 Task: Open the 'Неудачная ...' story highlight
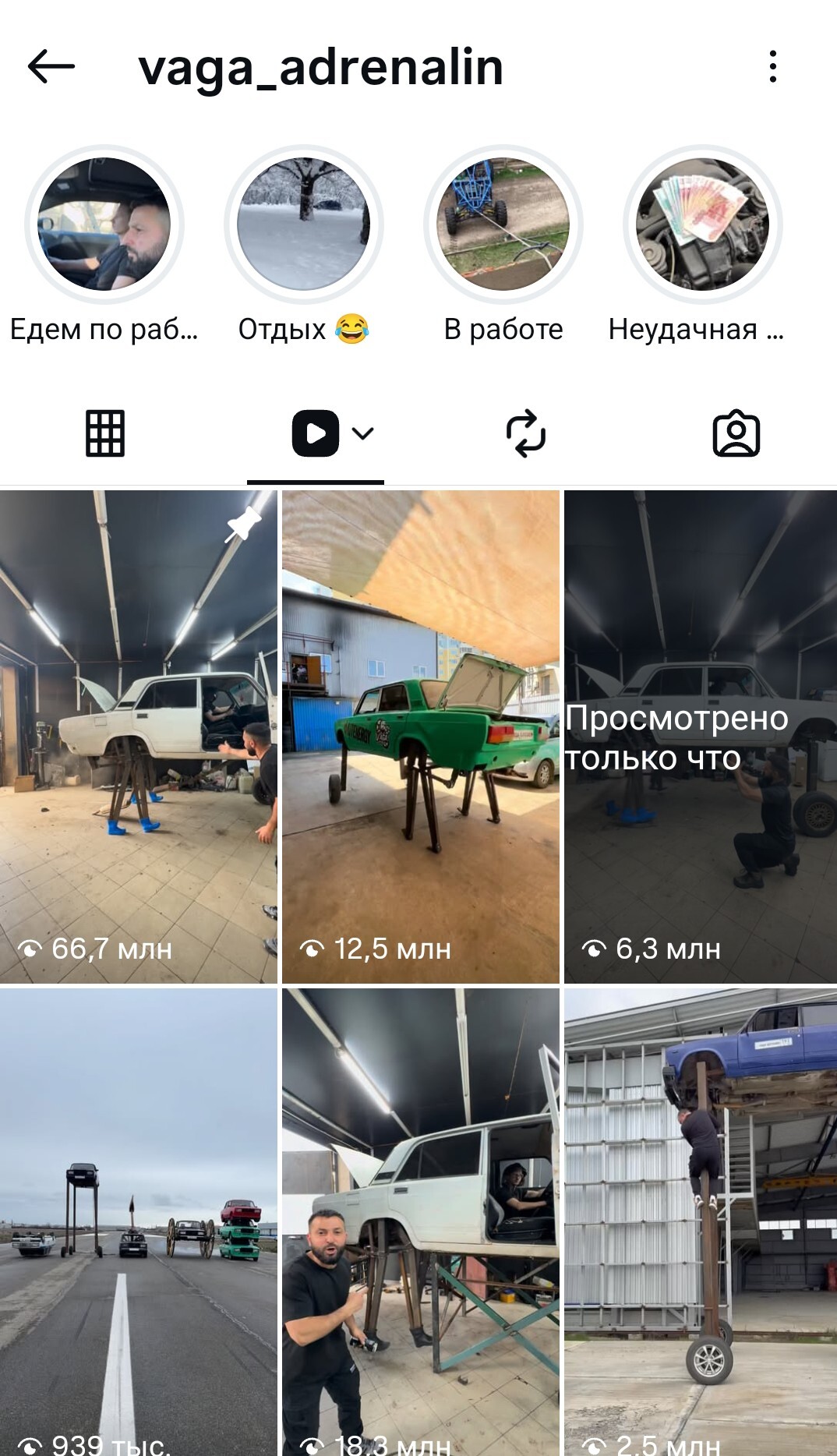[703, 224]
